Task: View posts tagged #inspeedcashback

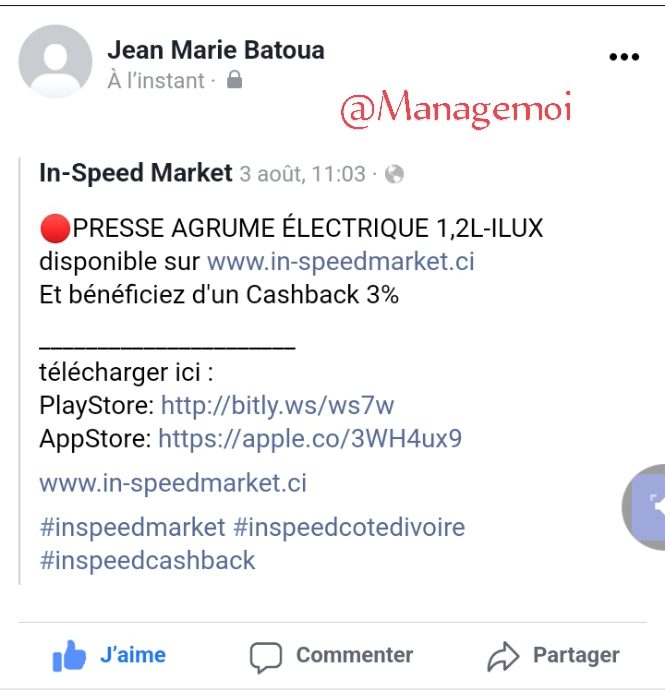Action: [x=148, y=561]
